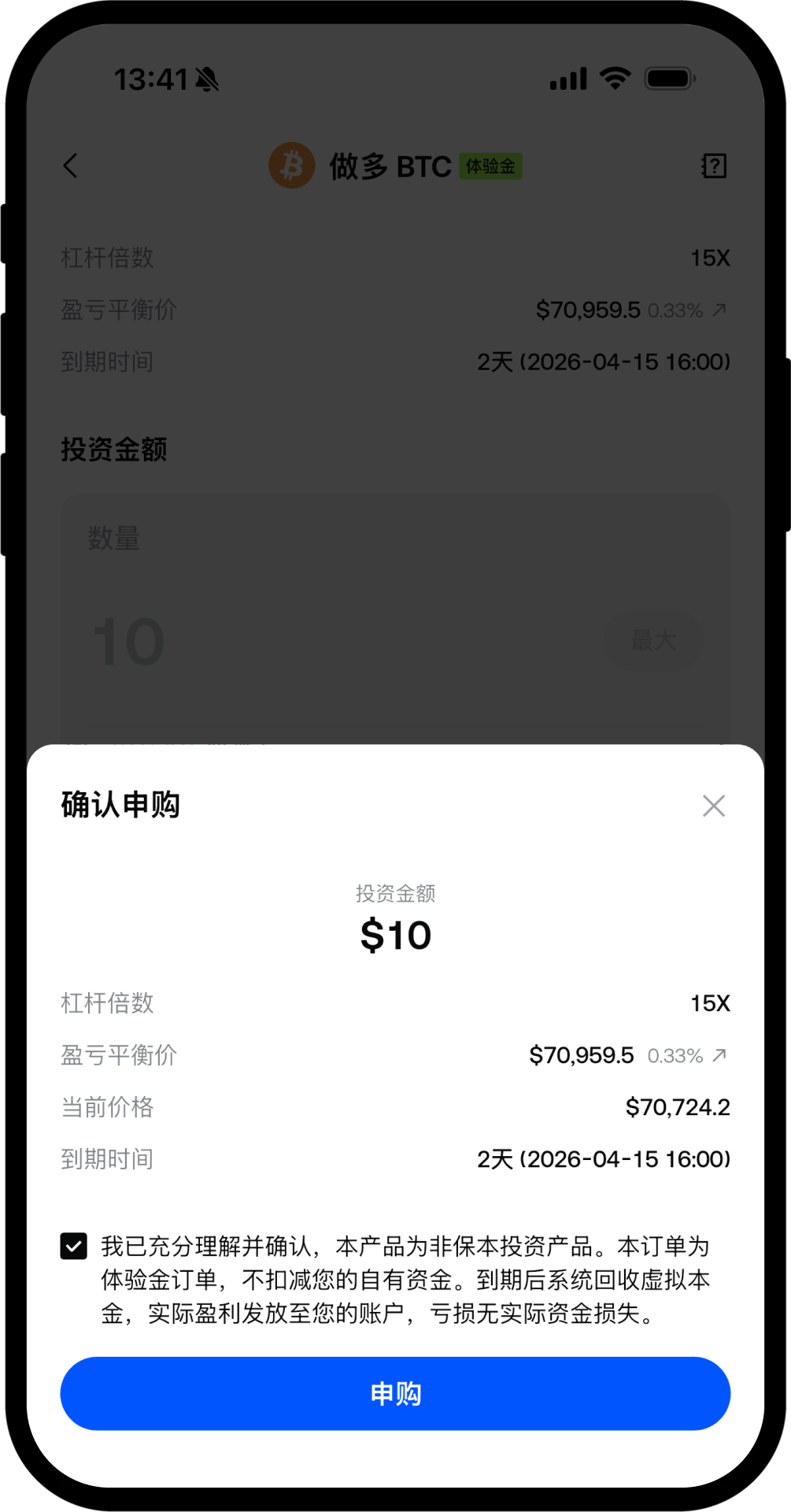This screenshot has width=791, height=1512.
Task: Tap the 最大 max amount button
Action: 653,641
